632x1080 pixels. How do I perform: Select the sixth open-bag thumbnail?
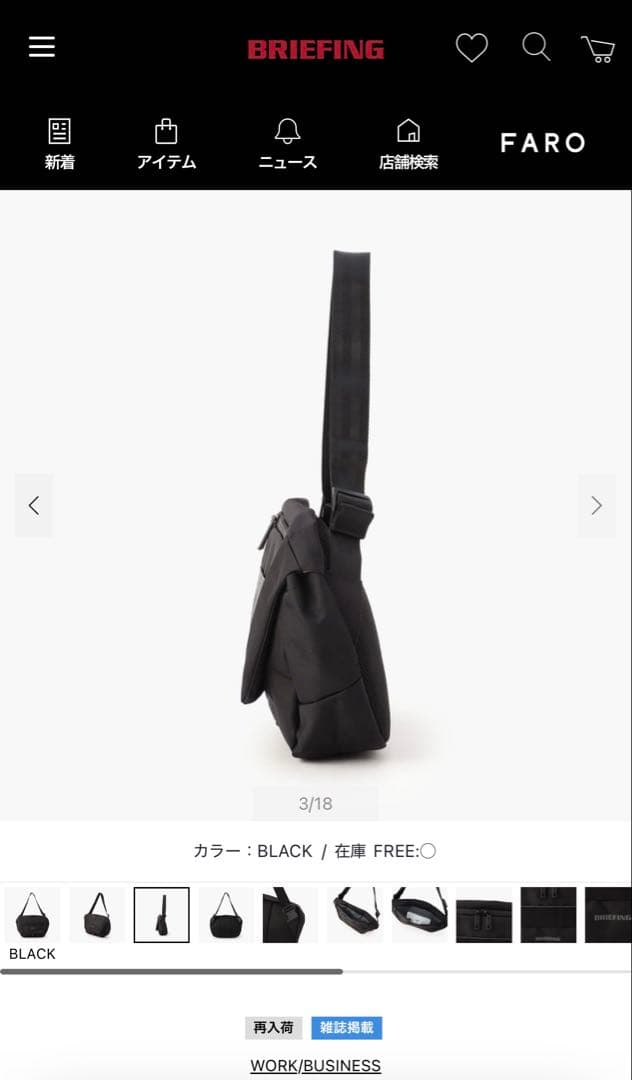click(354, 915)
